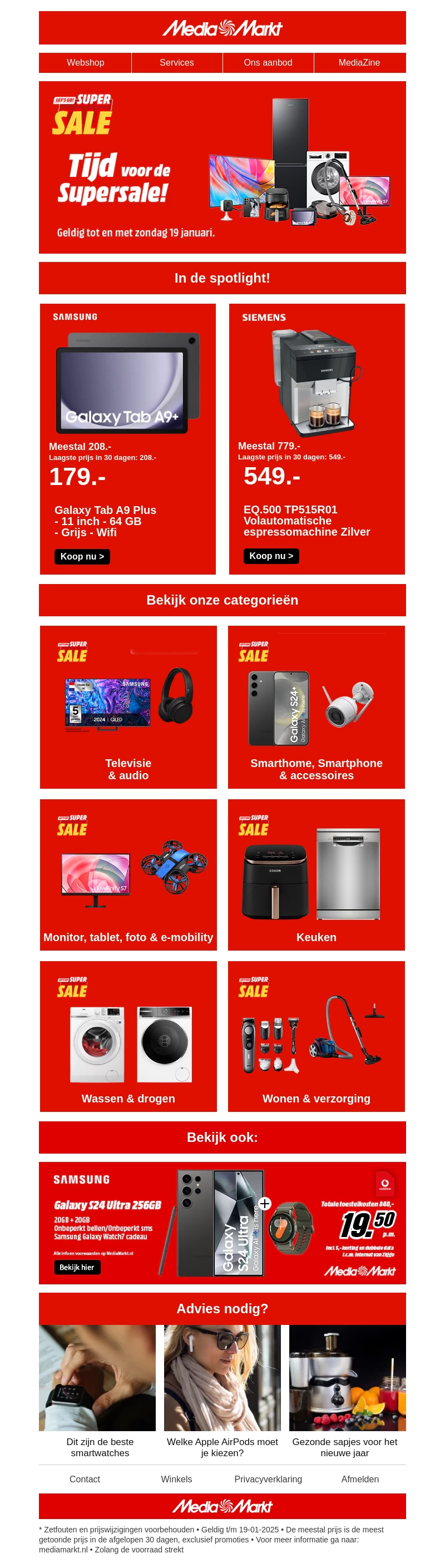
Task: Open the Apple AirPods advice article
Action: click(222, 1447)
